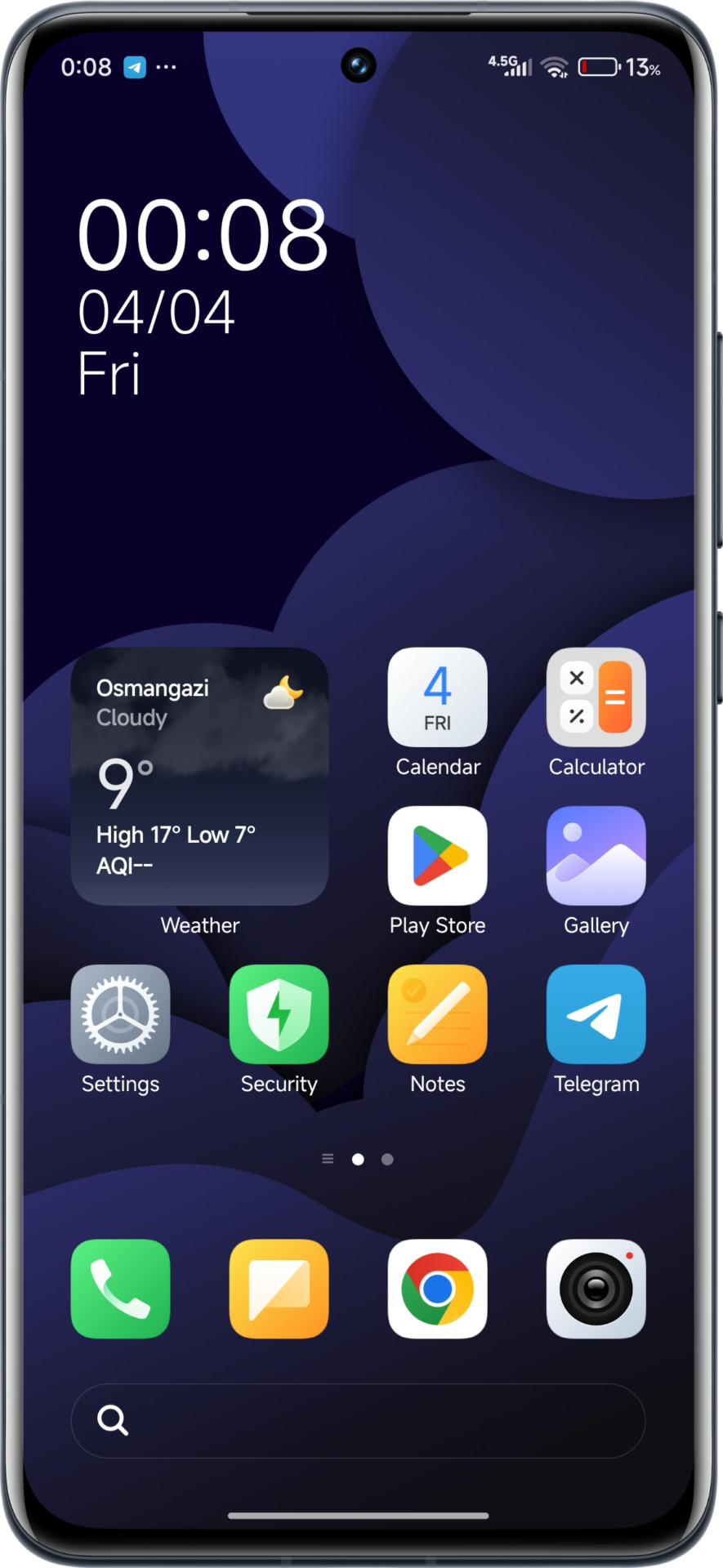Open the Osmangazi weather widget
Image resolution: width=723 pixels, height=1568 pixels.
tap(199, 776)
